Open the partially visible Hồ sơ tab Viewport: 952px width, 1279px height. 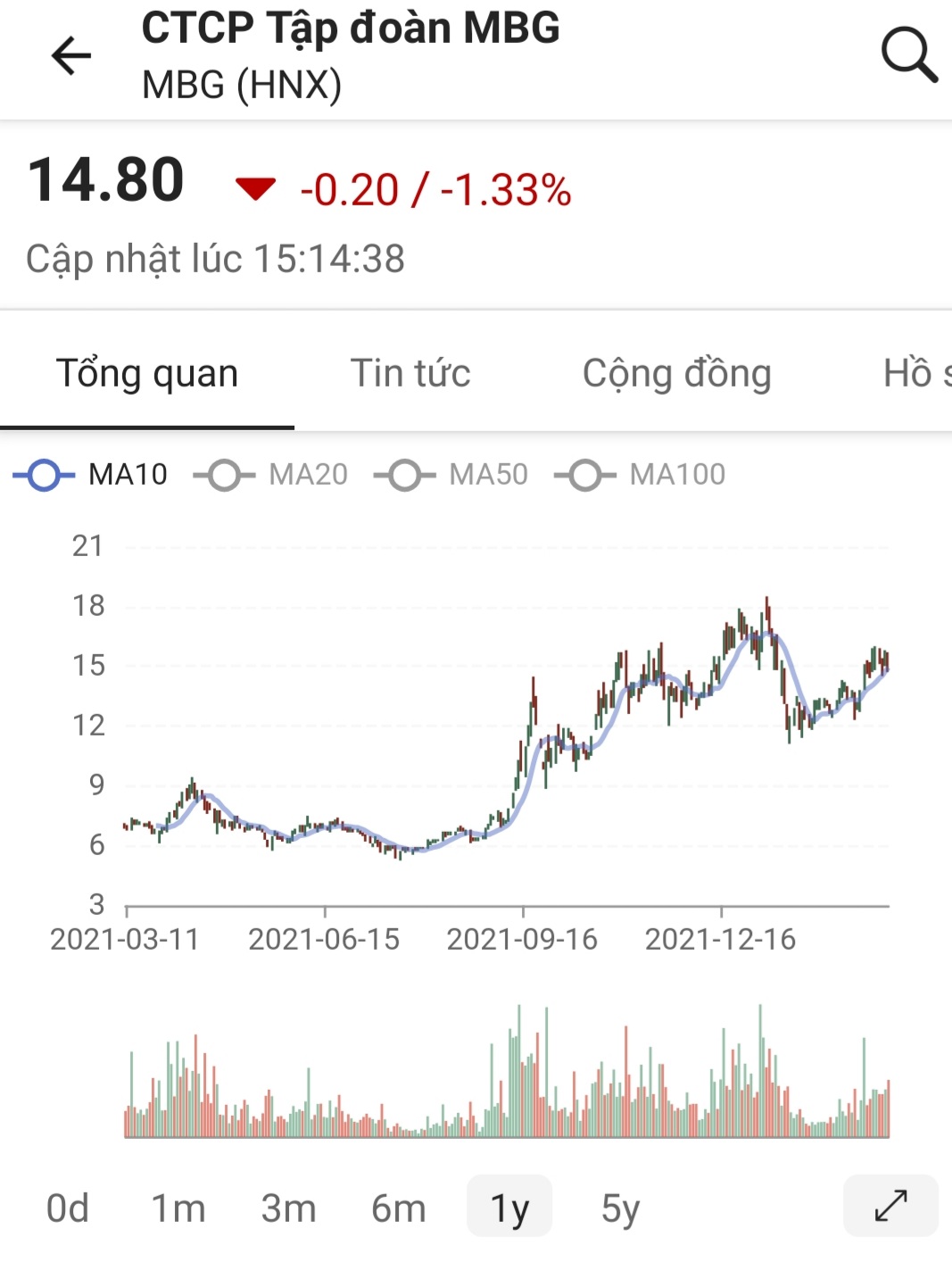[915, 373]
